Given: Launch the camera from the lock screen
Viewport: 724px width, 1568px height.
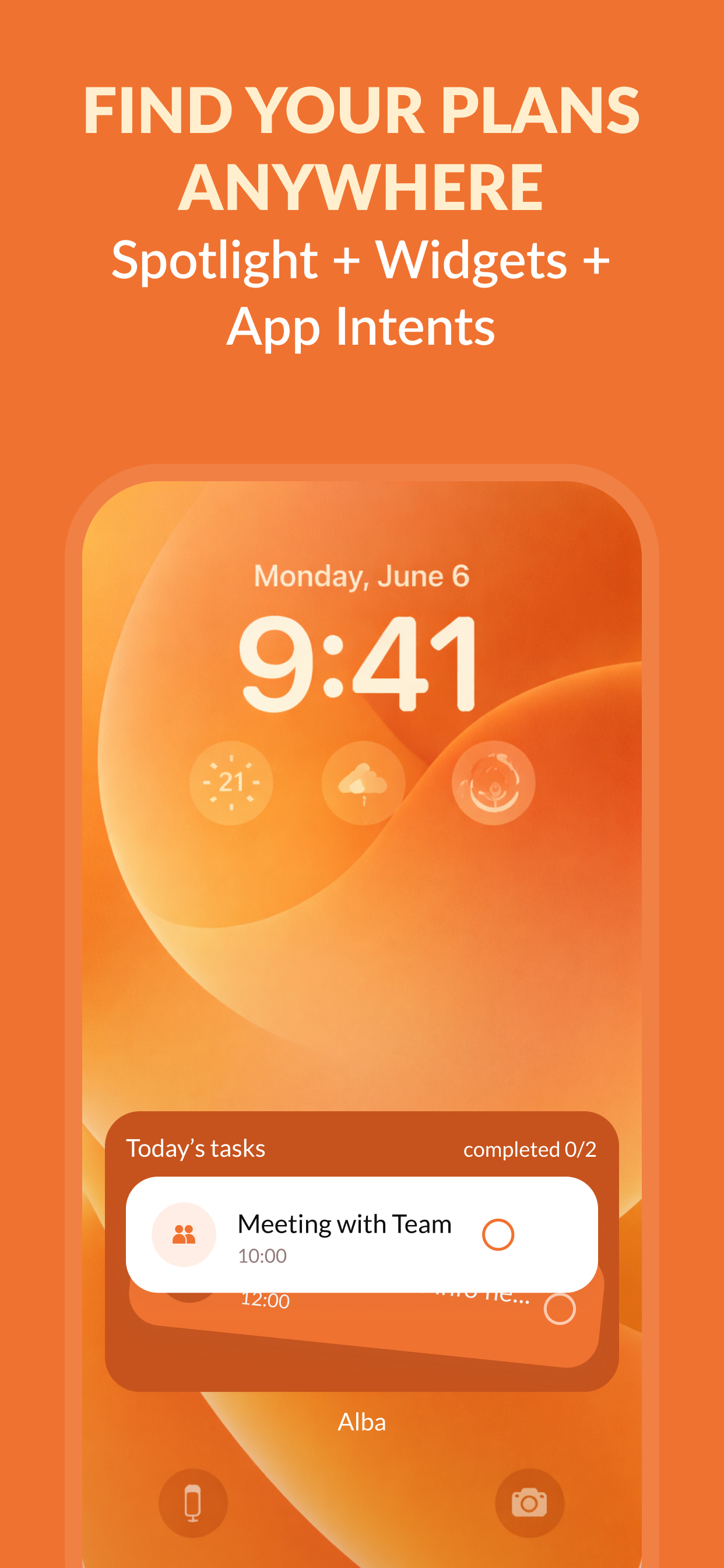Looking at the screenshot, I should pyautogui.click(x=529, y=1503).
